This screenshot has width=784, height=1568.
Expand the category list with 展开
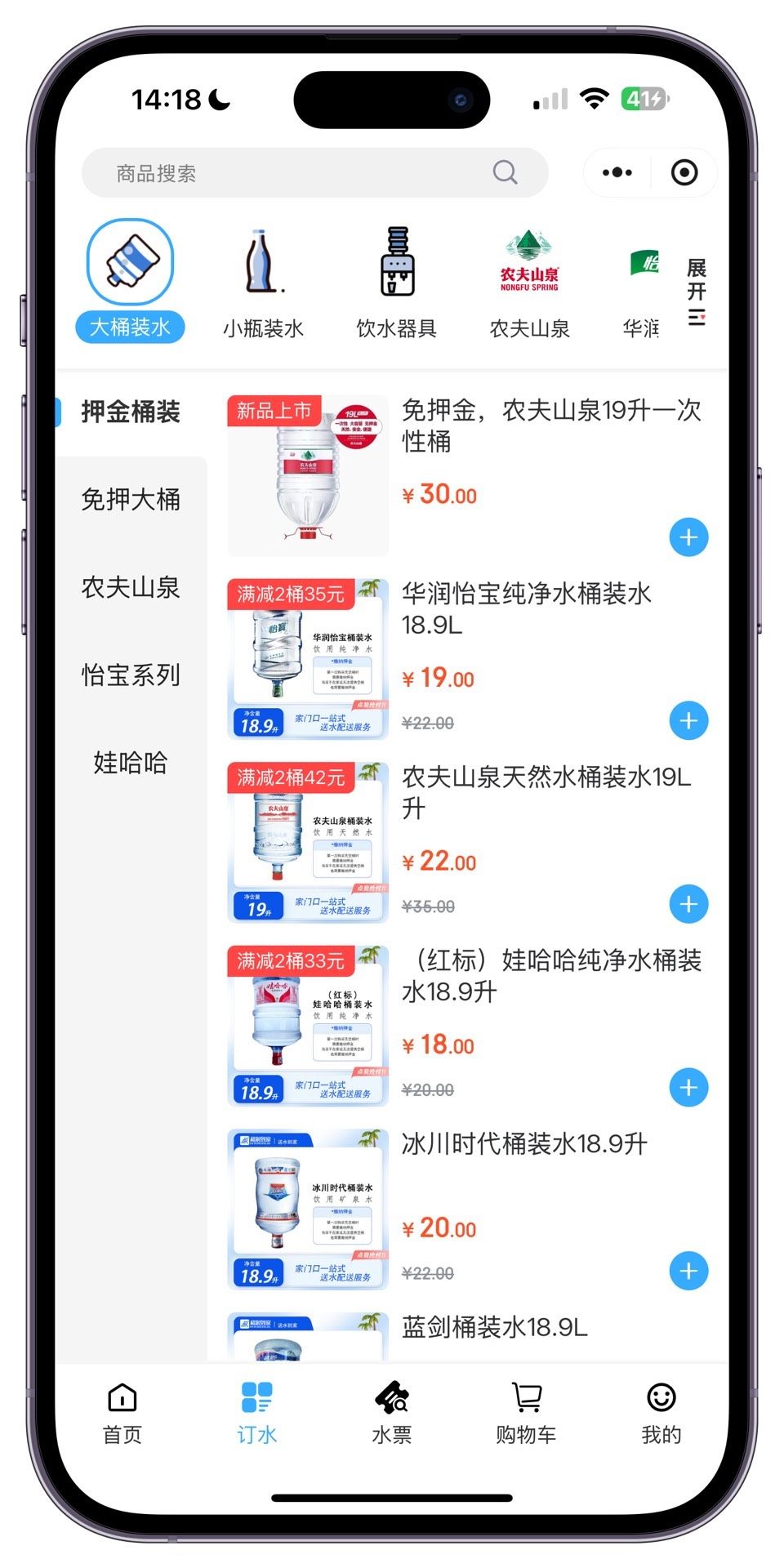click(696, 291)
